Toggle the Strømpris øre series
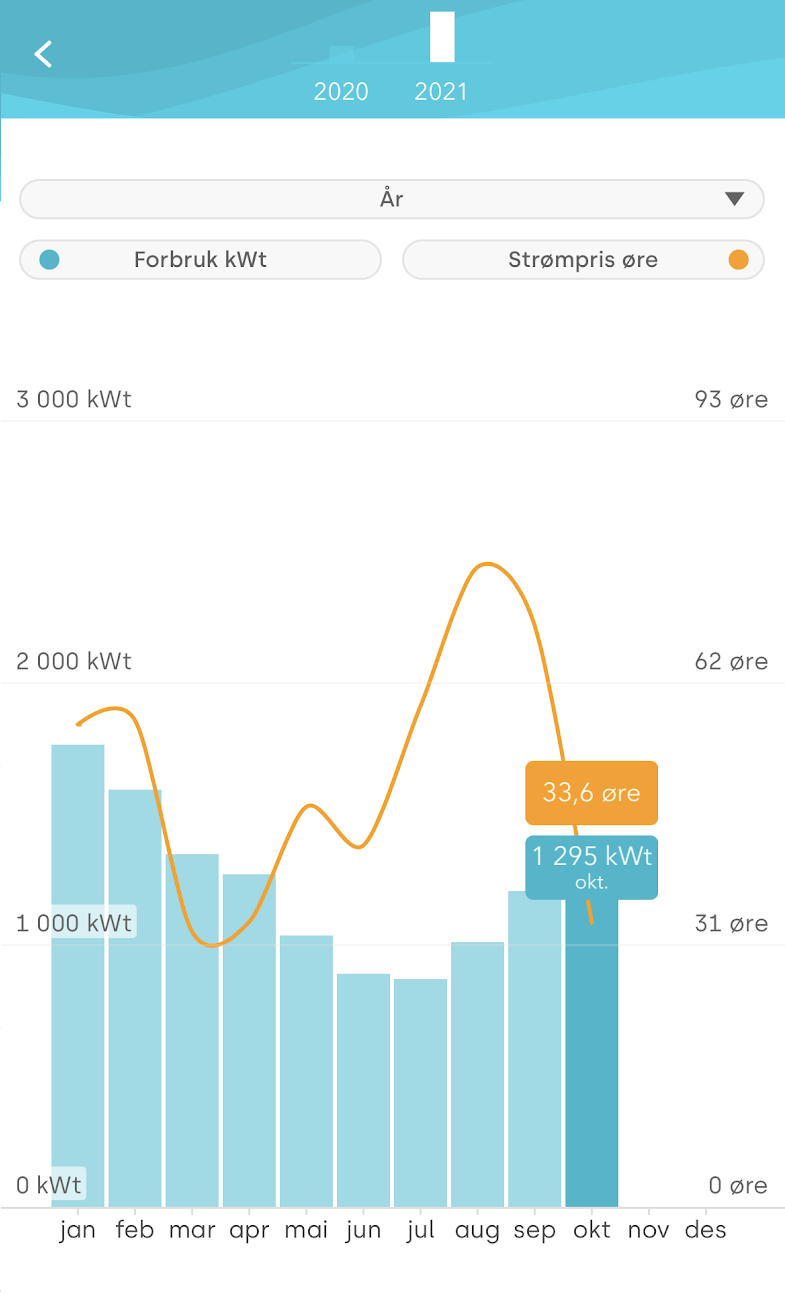The image size is (785, 1298). pos(583,260)
